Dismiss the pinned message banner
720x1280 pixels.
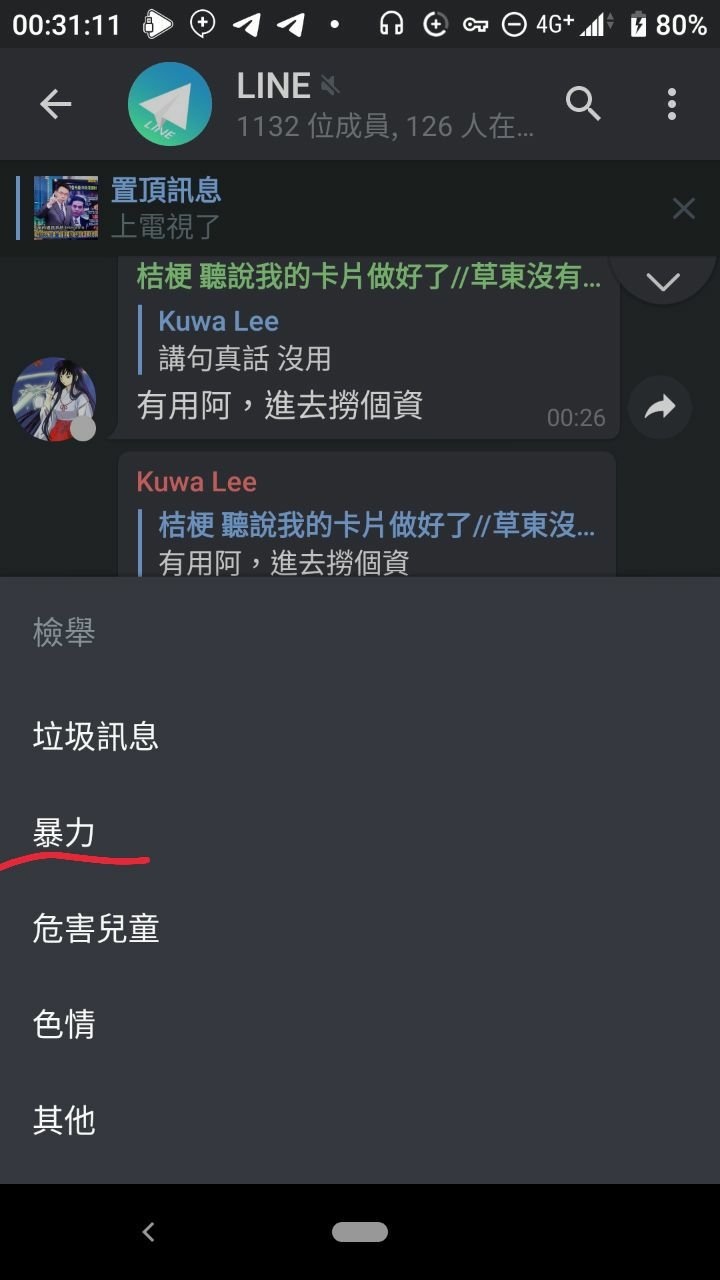[683, 208]
